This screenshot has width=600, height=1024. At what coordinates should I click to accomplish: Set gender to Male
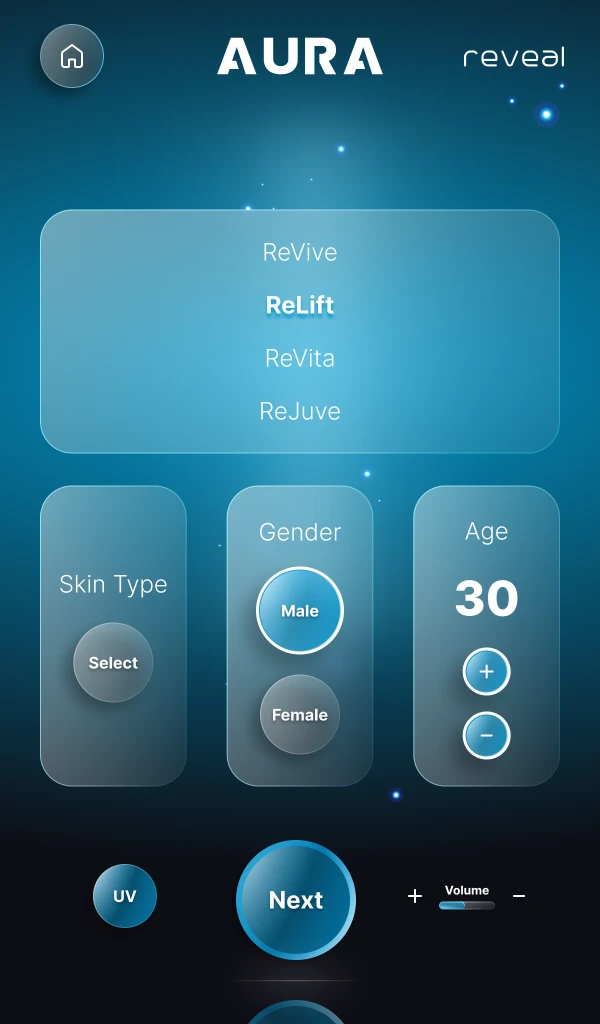pos(300,611)
